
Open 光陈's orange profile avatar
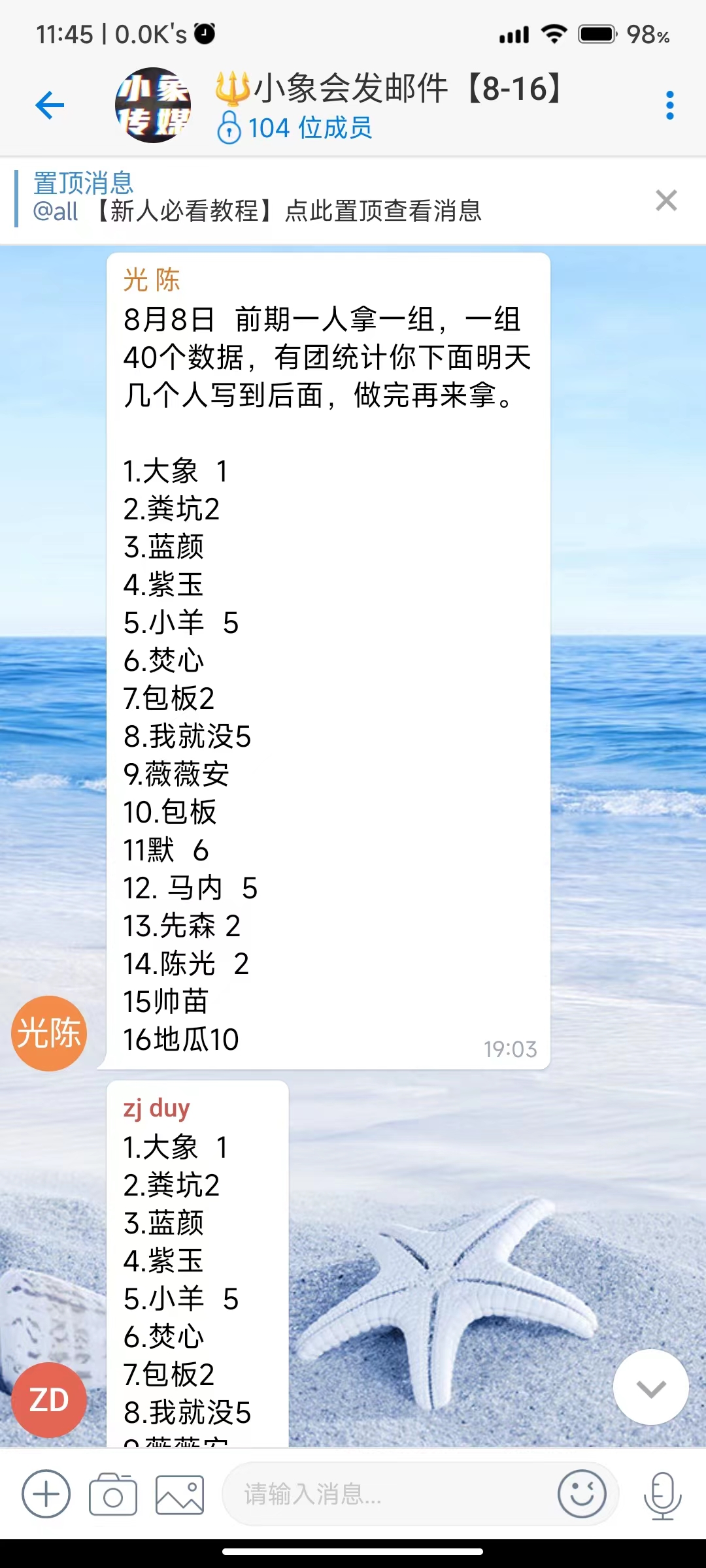(x=49, y=1033)
